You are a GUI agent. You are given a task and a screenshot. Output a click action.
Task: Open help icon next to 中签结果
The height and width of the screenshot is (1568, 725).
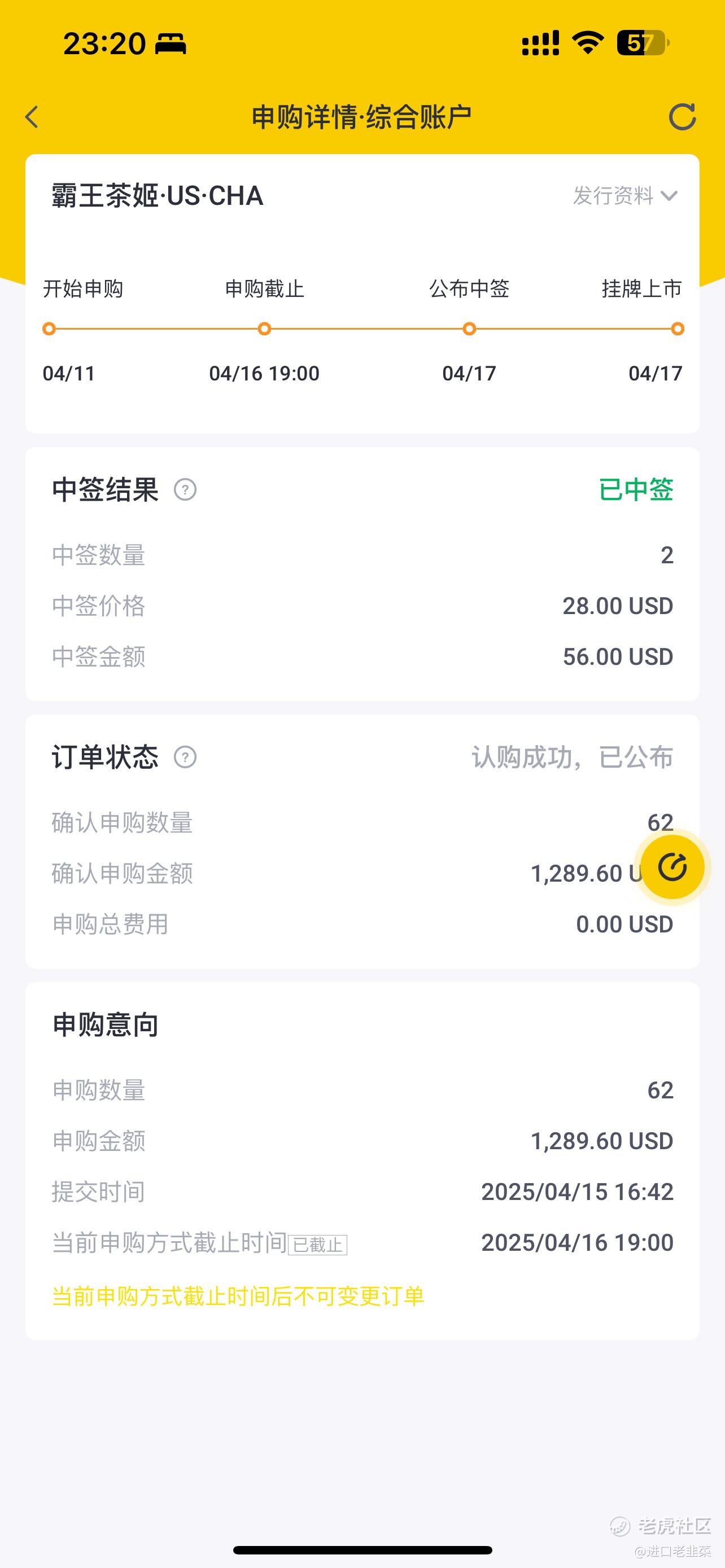coord(185,489)
